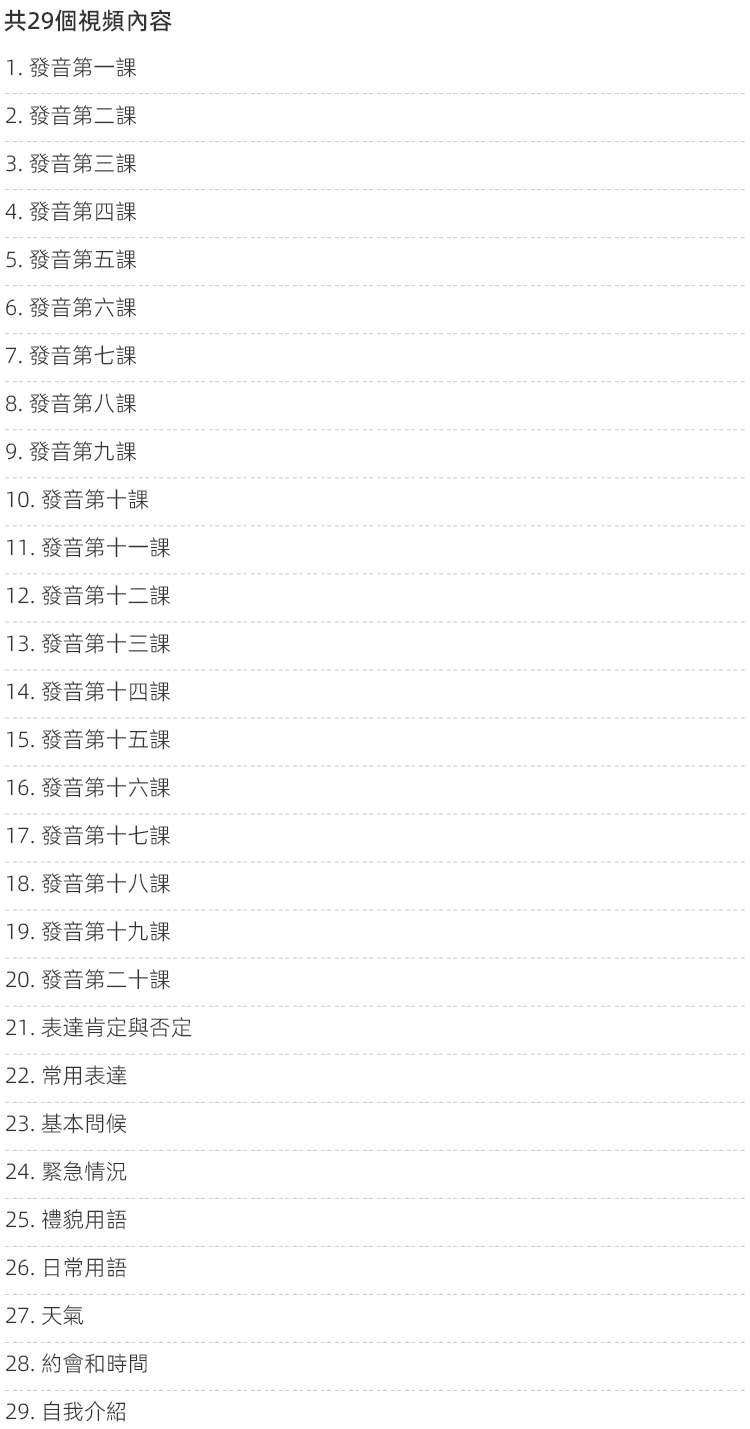
Task: Open video 1 發音第一課
Action: 70,69
